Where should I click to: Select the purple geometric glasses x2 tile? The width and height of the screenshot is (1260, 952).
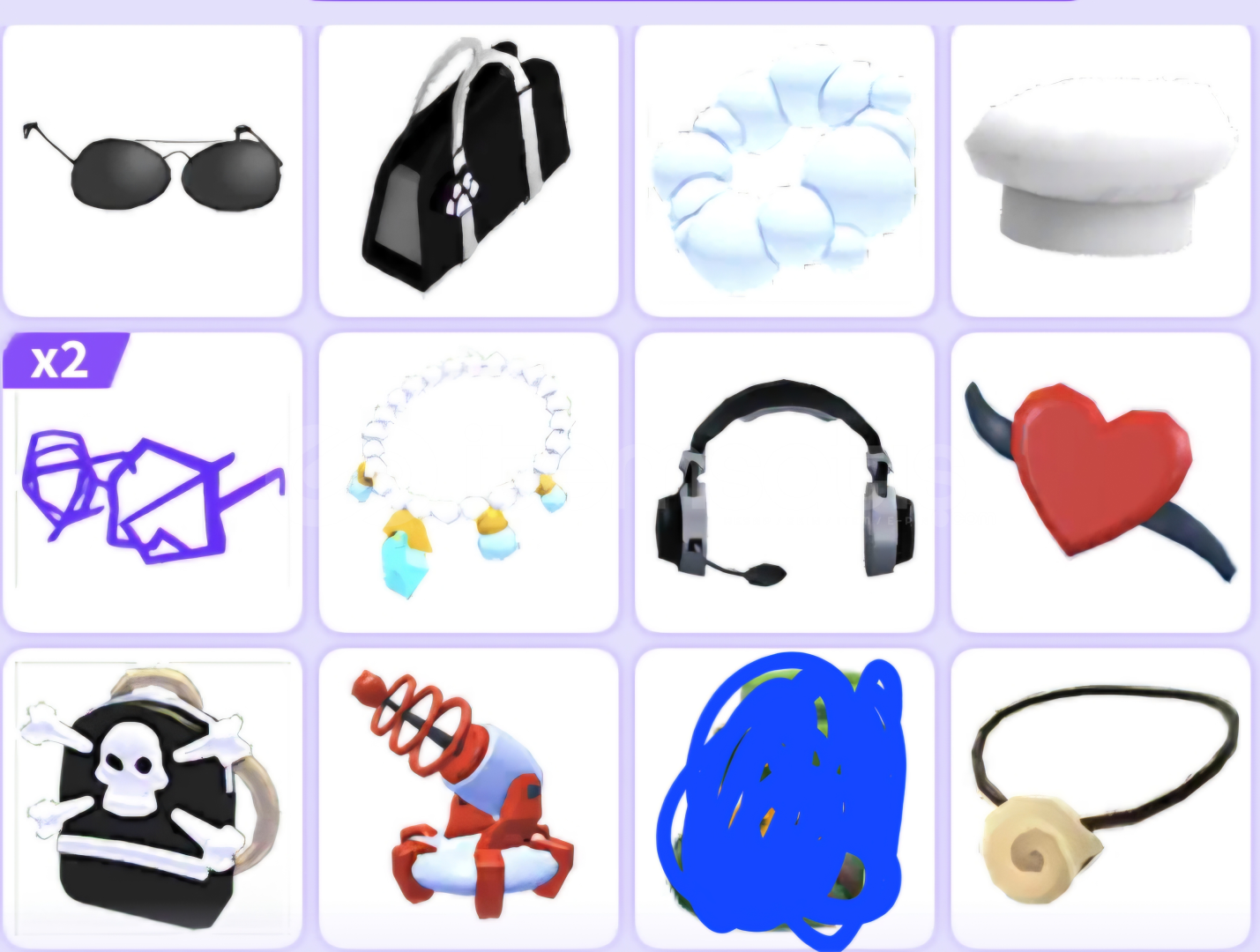tap(153, 483)
